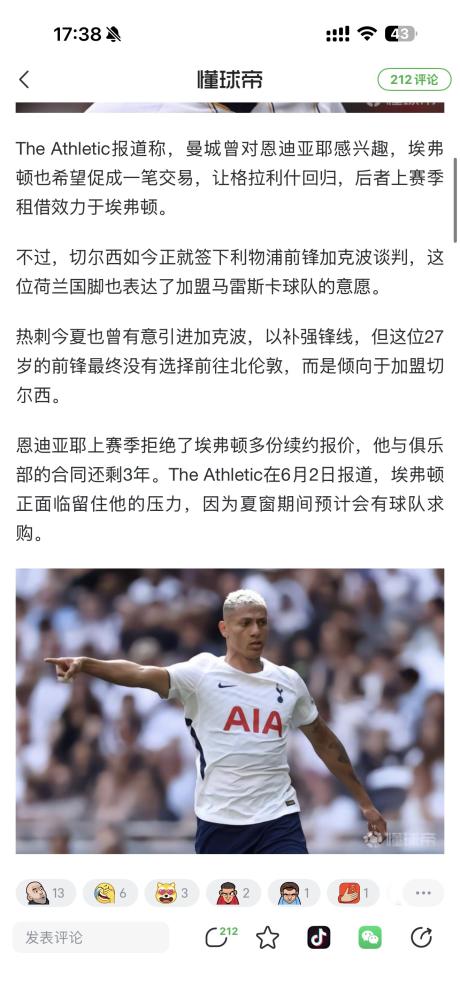Share the article to WeChat
Screen dimensions: 460x999
(370, 937)
